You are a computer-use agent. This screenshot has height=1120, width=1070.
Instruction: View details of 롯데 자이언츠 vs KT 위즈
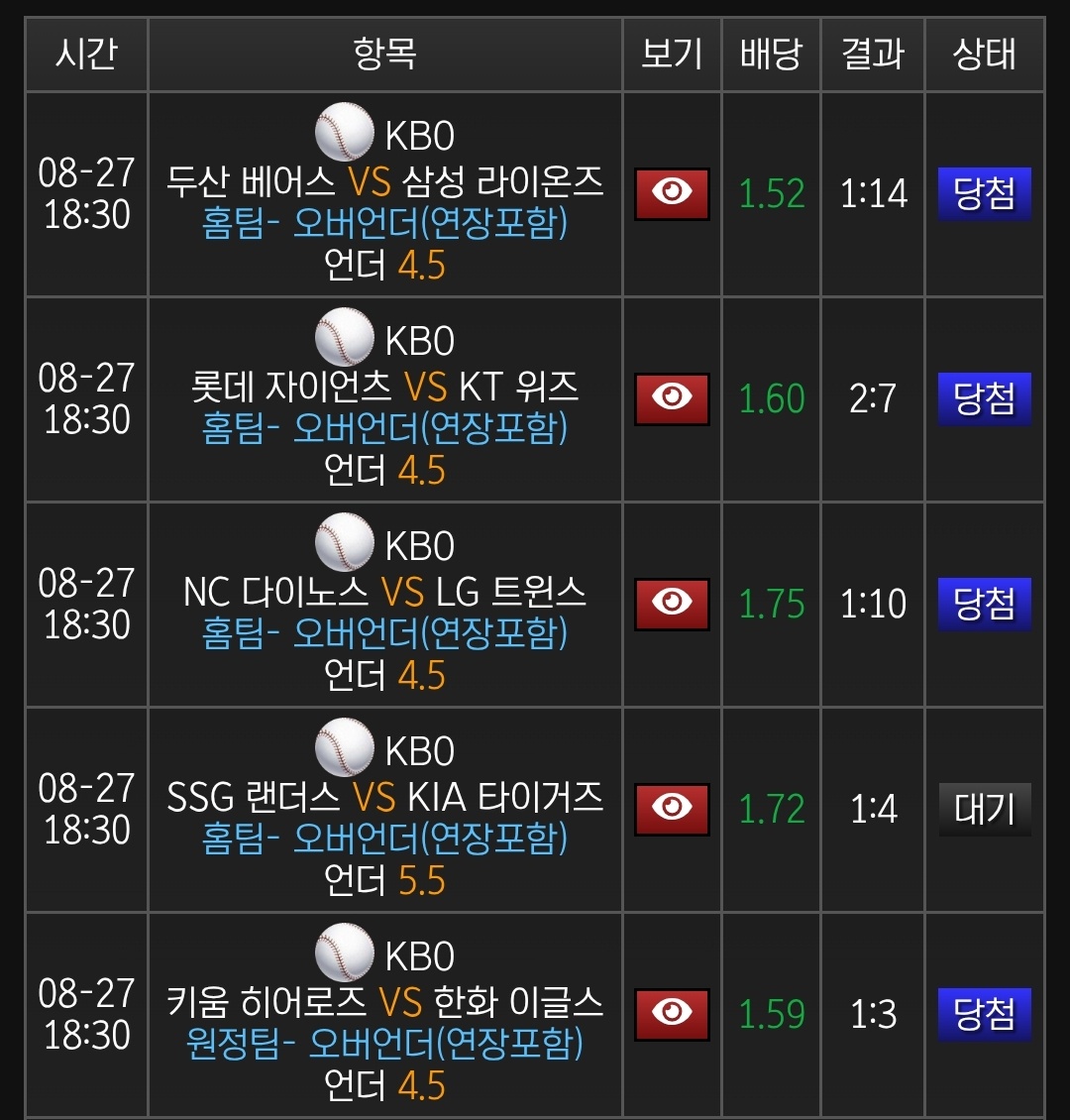click(672, 398)
